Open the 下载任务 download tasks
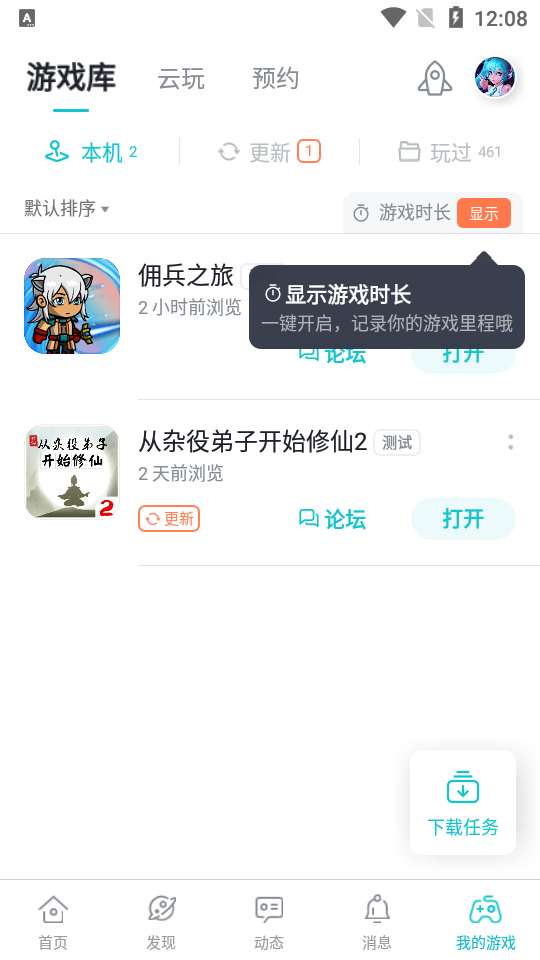540x960 pixels. [x=463, y=803]
